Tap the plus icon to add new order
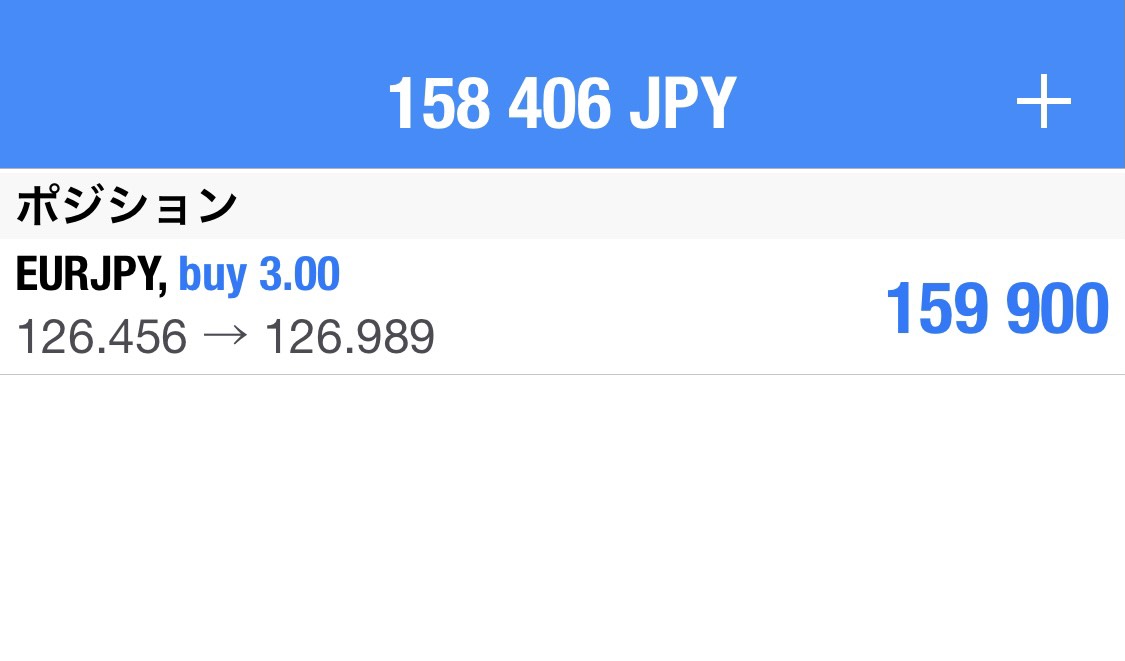1125x661 pixels. click(1043, 102)
